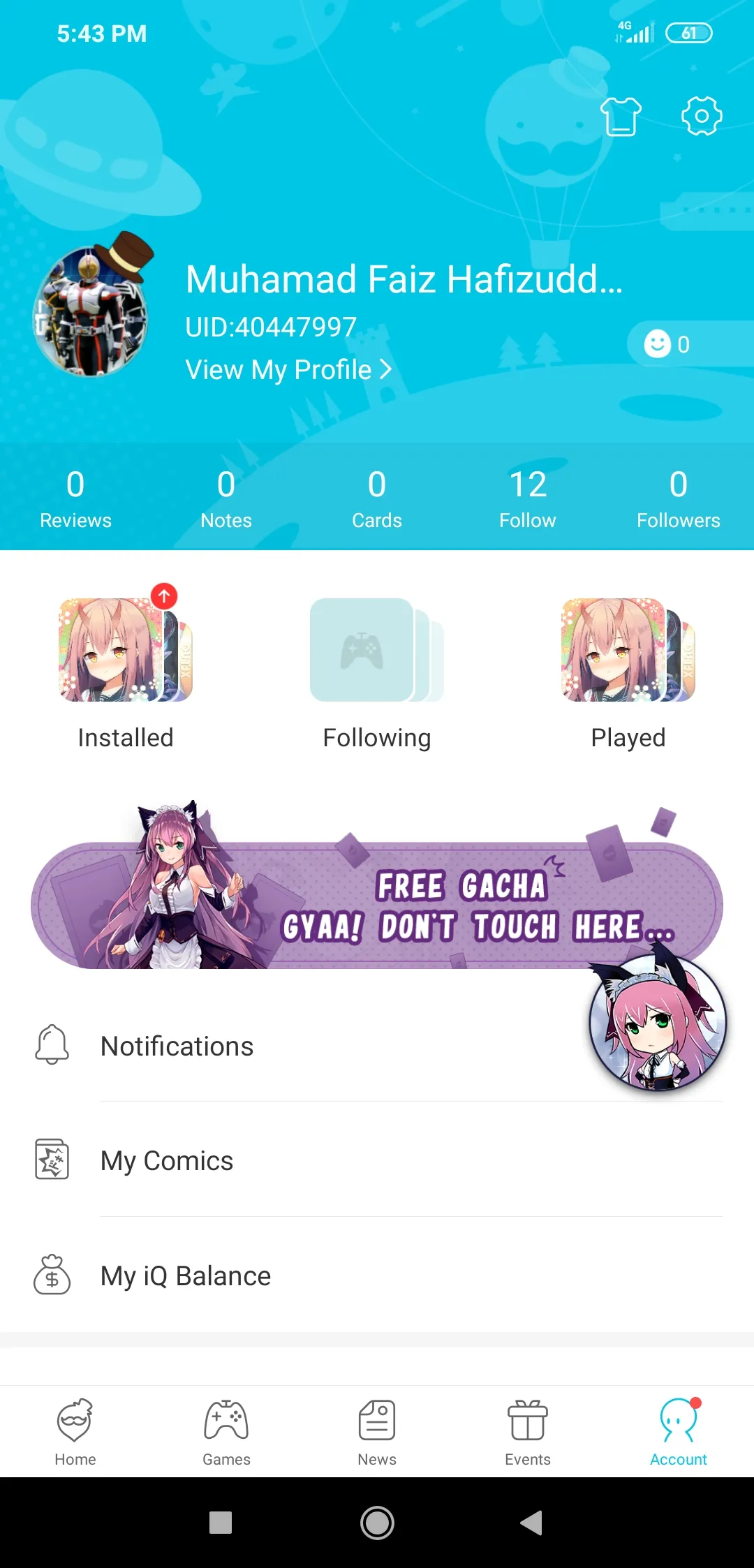Open My Comics
The height and width of the screenshot is (1568, 754).
pos(168,1160)
